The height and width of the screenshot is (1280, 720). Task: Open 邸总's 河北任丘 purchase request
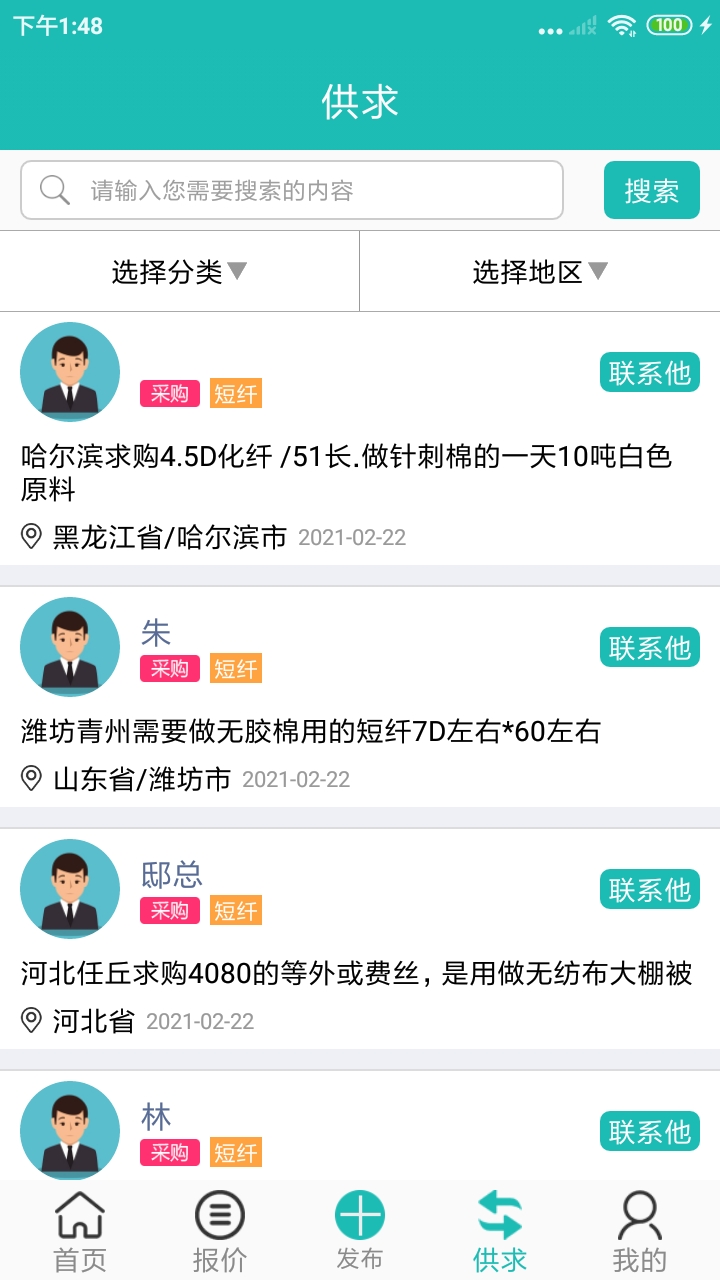pos(356,973)
